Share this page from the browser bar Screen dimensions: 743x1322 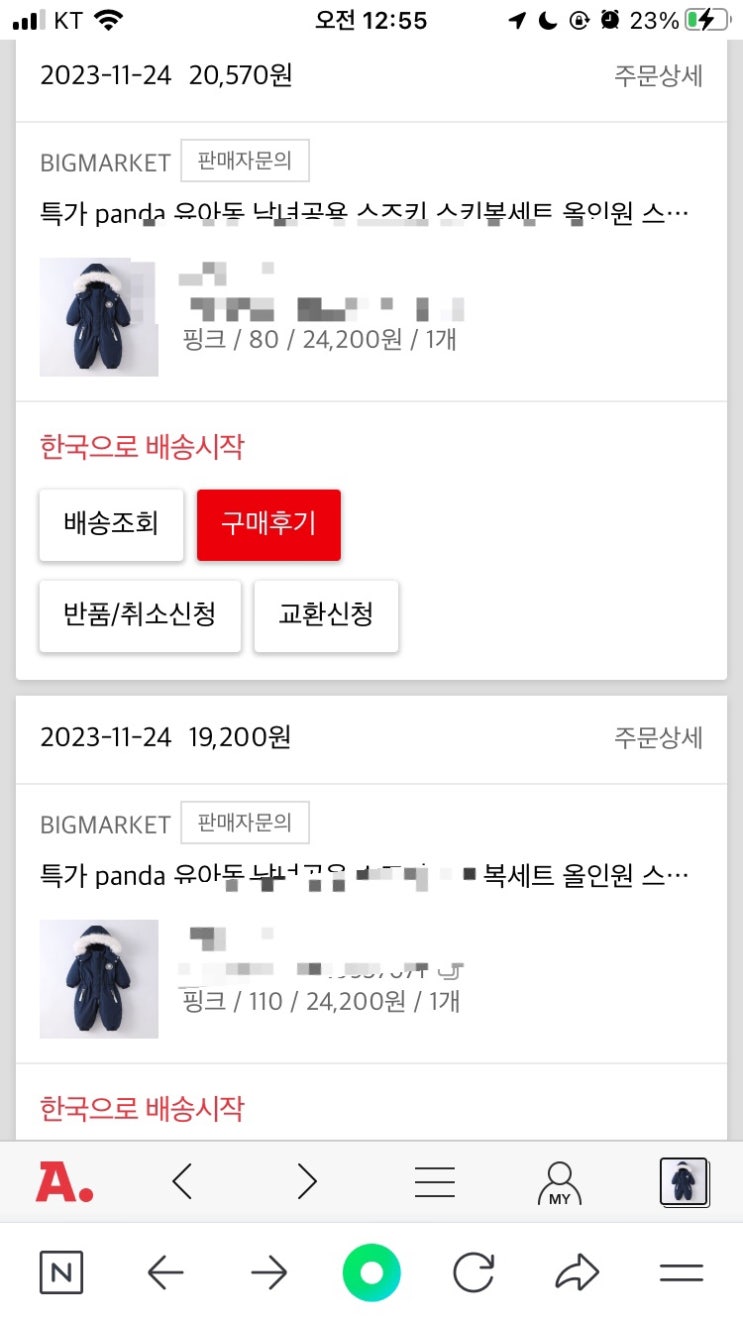pyautogui.click(x=577, y=1273)
